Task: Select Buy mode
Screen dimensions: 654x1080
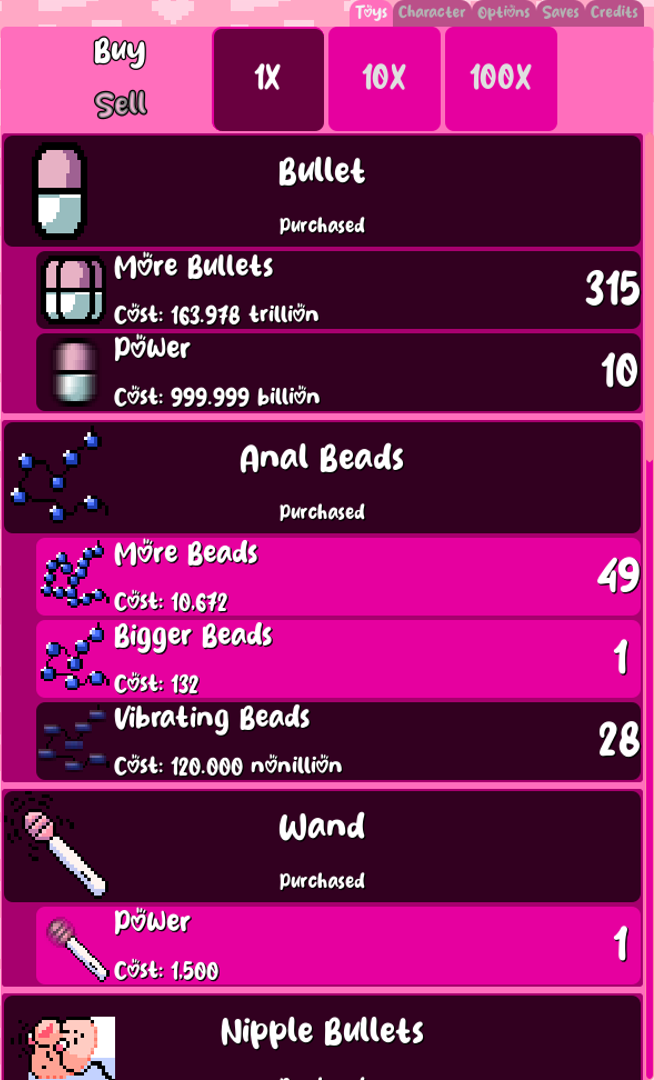Action: tap(120, 52)
